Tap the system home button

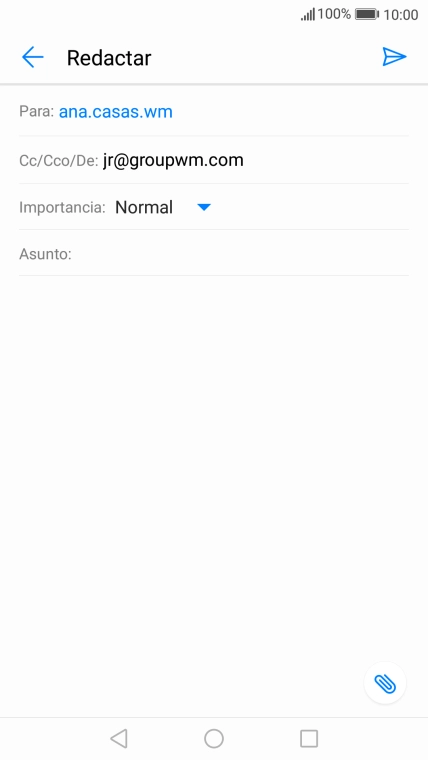point(214,739)
